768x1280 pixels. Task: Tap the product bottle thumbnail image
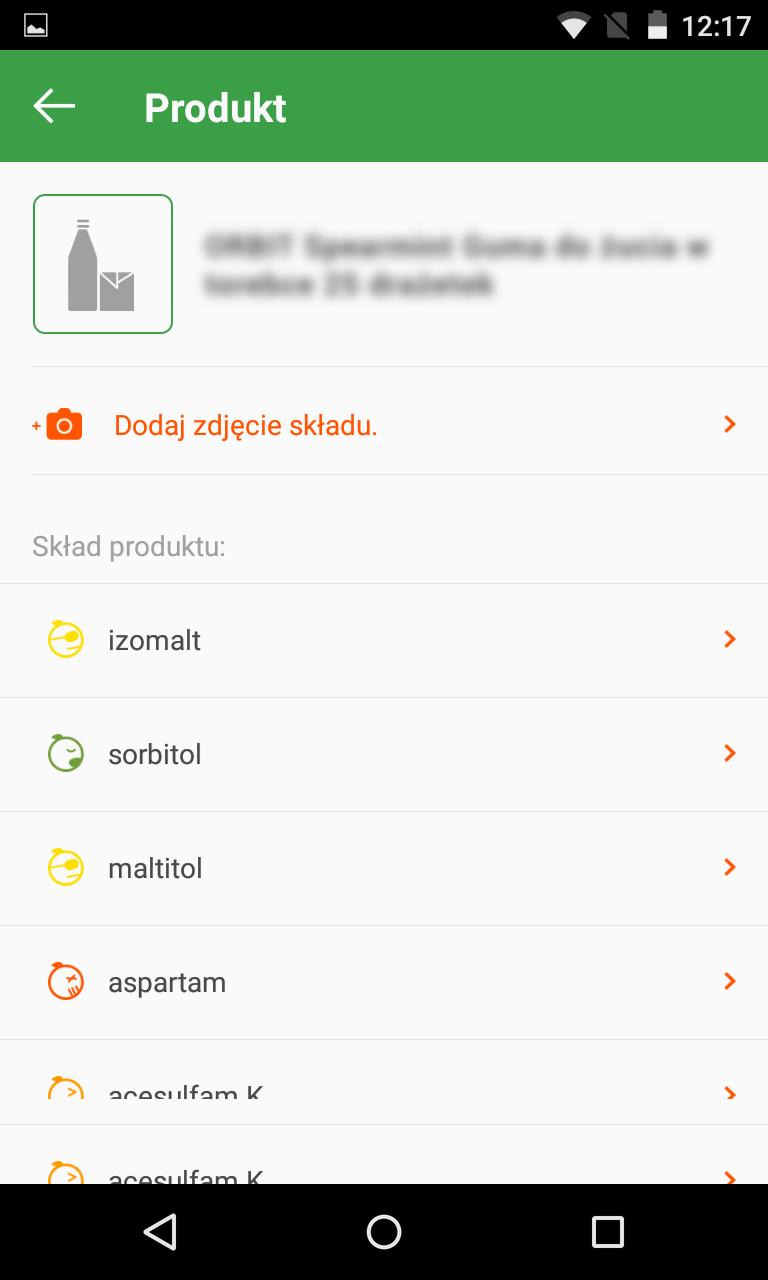(103, 263)
